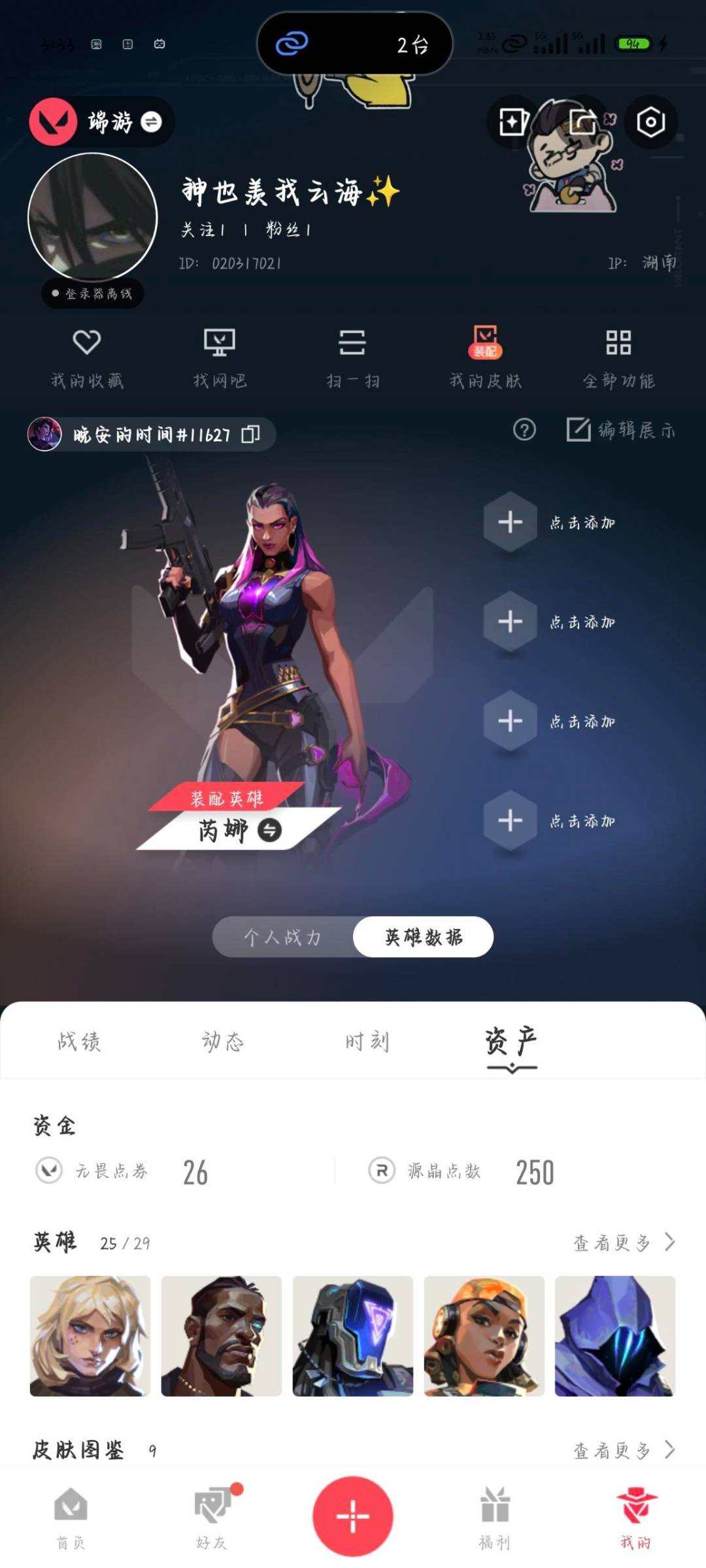View more heroes via 查看更多
Image resolution: width=706 pixels, height=1568 pixels.
coord(623,1243)
